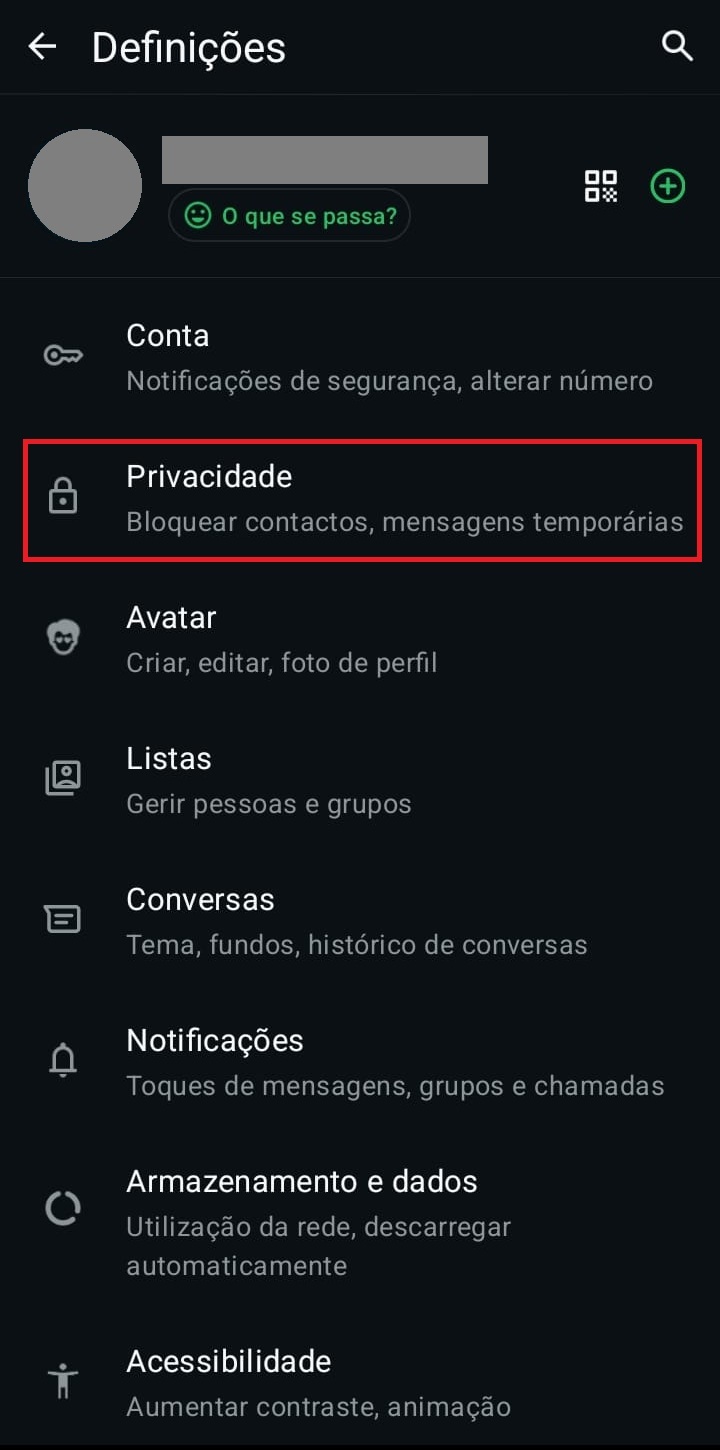Set status via "O que se passa?"
This screenshot has width=720, height=1450.
289,215
